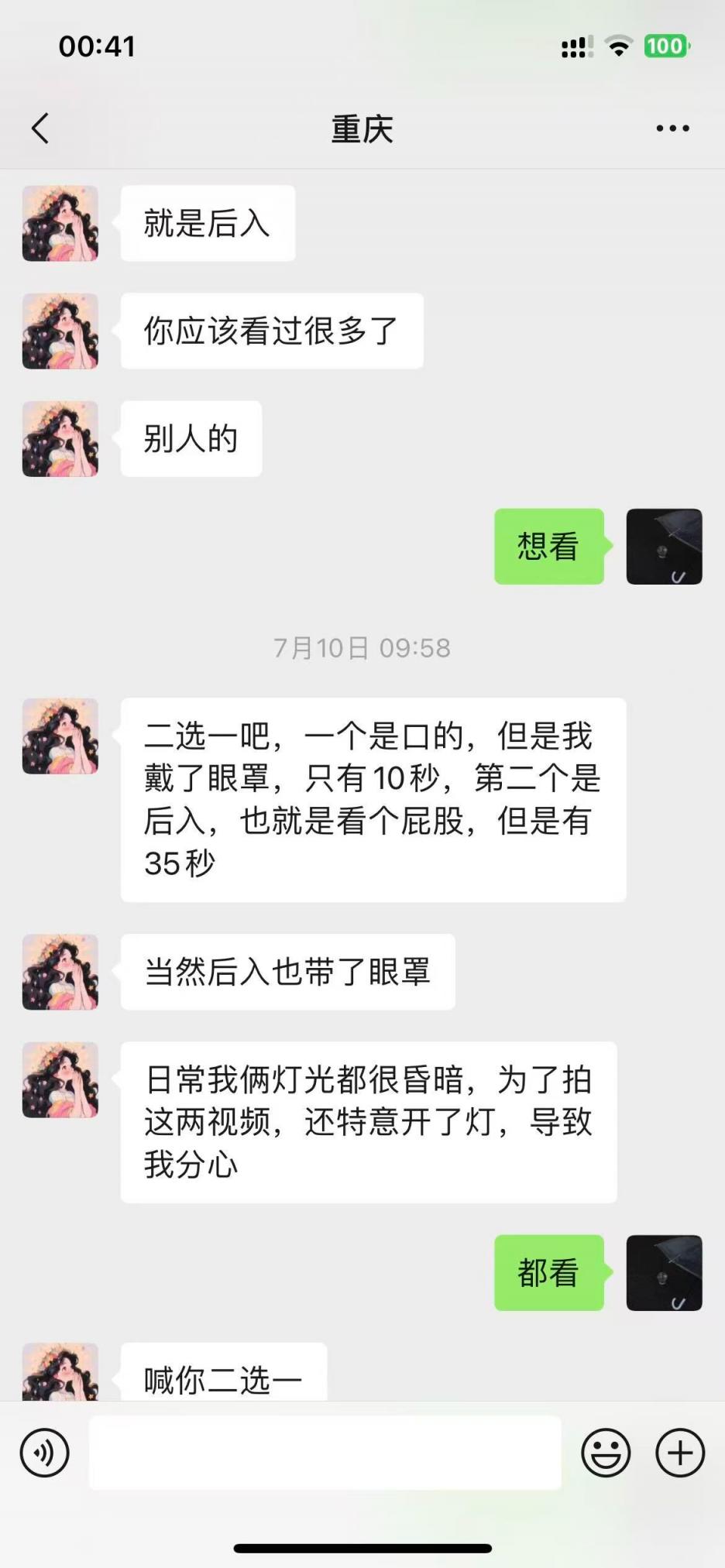Viewport: 725px width, 1568px height.
Task: Open own avatar beside 想看 message
Action: point(664,547)
